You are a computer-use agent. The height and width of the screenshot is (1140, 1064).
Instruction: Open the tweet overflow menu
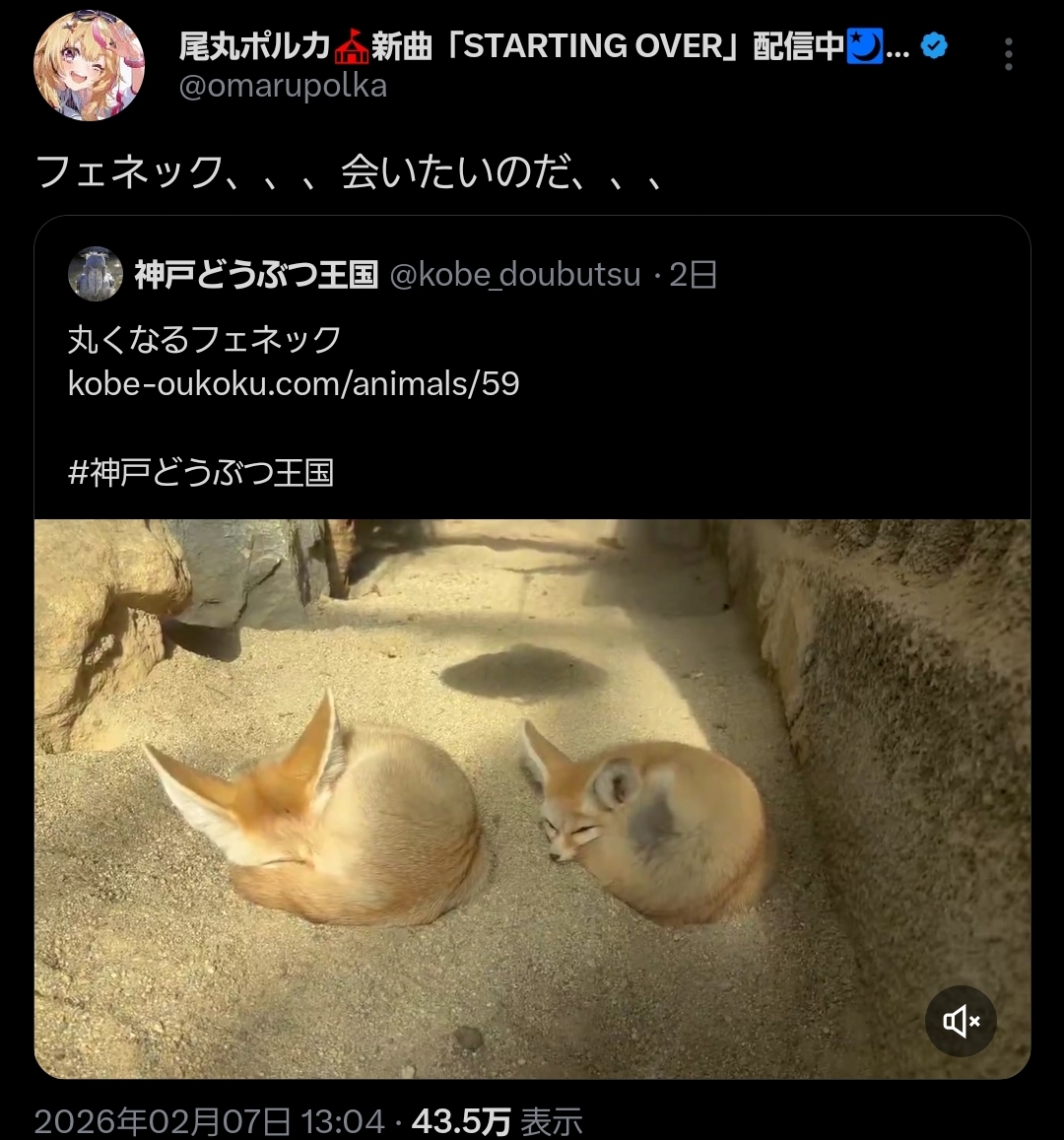tap(1008, 55)
